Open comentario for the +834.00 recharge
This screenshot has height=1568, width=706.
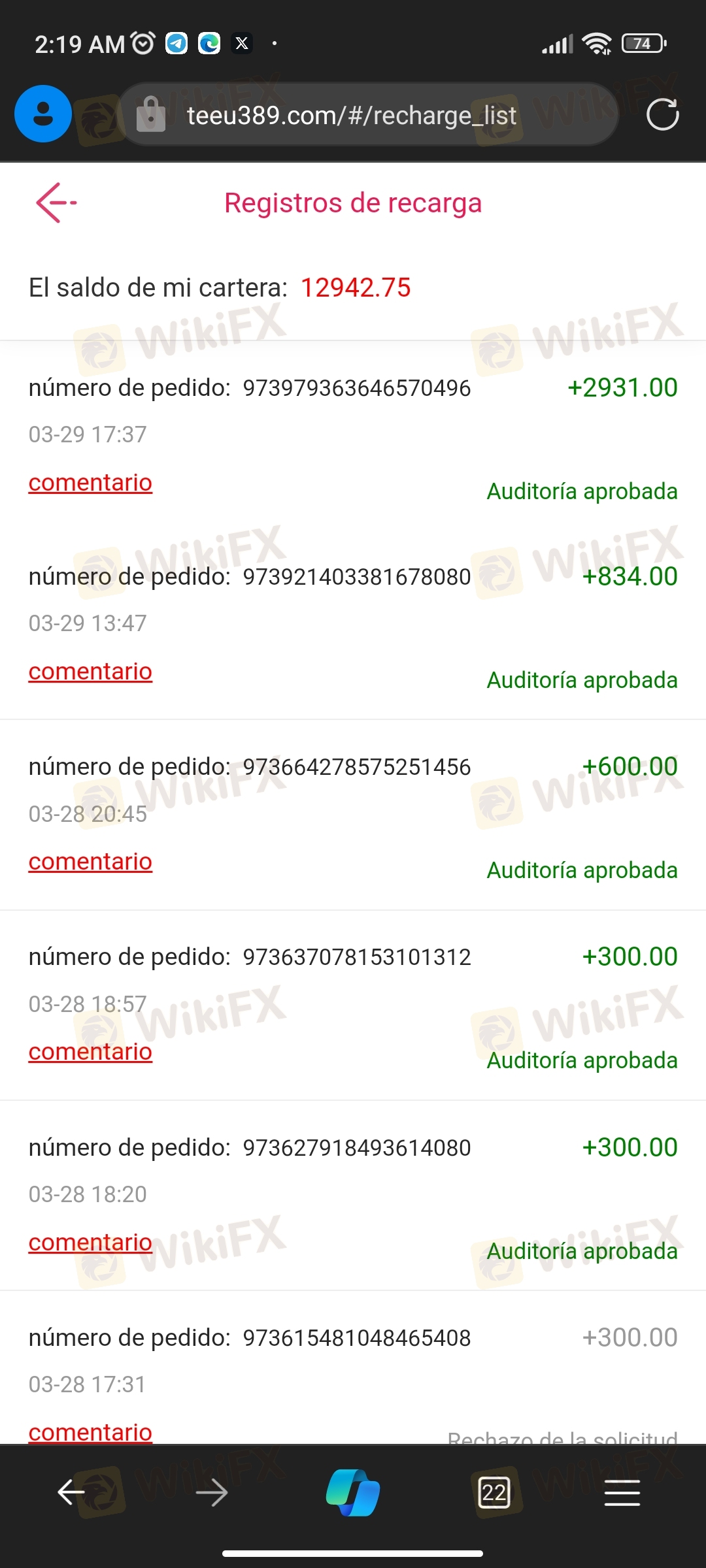click(x=90, y=672)
